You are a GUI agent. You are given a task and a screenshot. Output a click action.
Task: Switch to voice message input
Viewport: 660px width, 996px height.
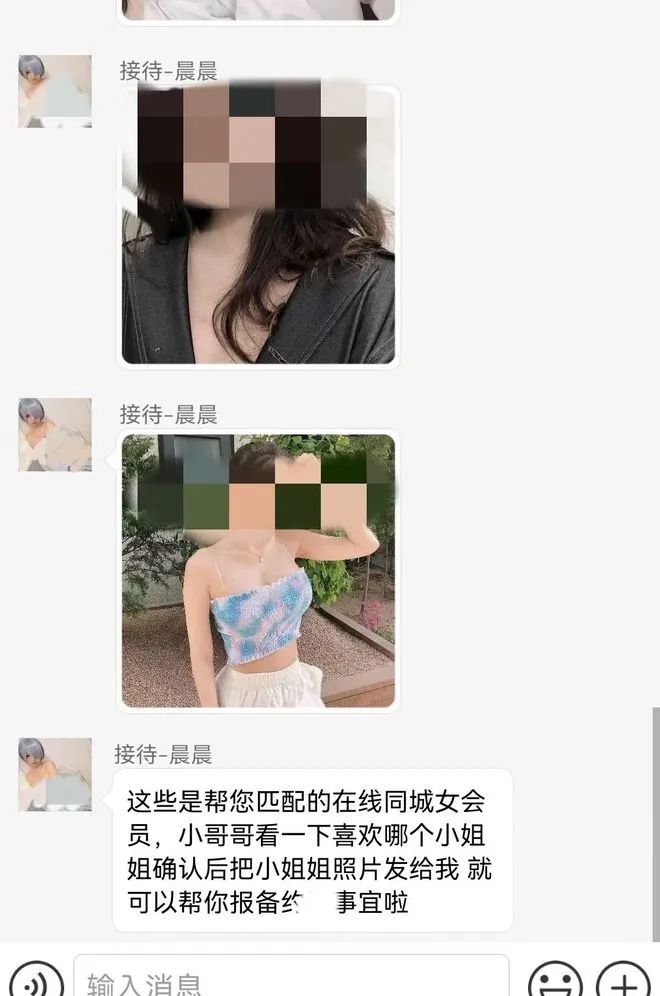click(36, 981)
